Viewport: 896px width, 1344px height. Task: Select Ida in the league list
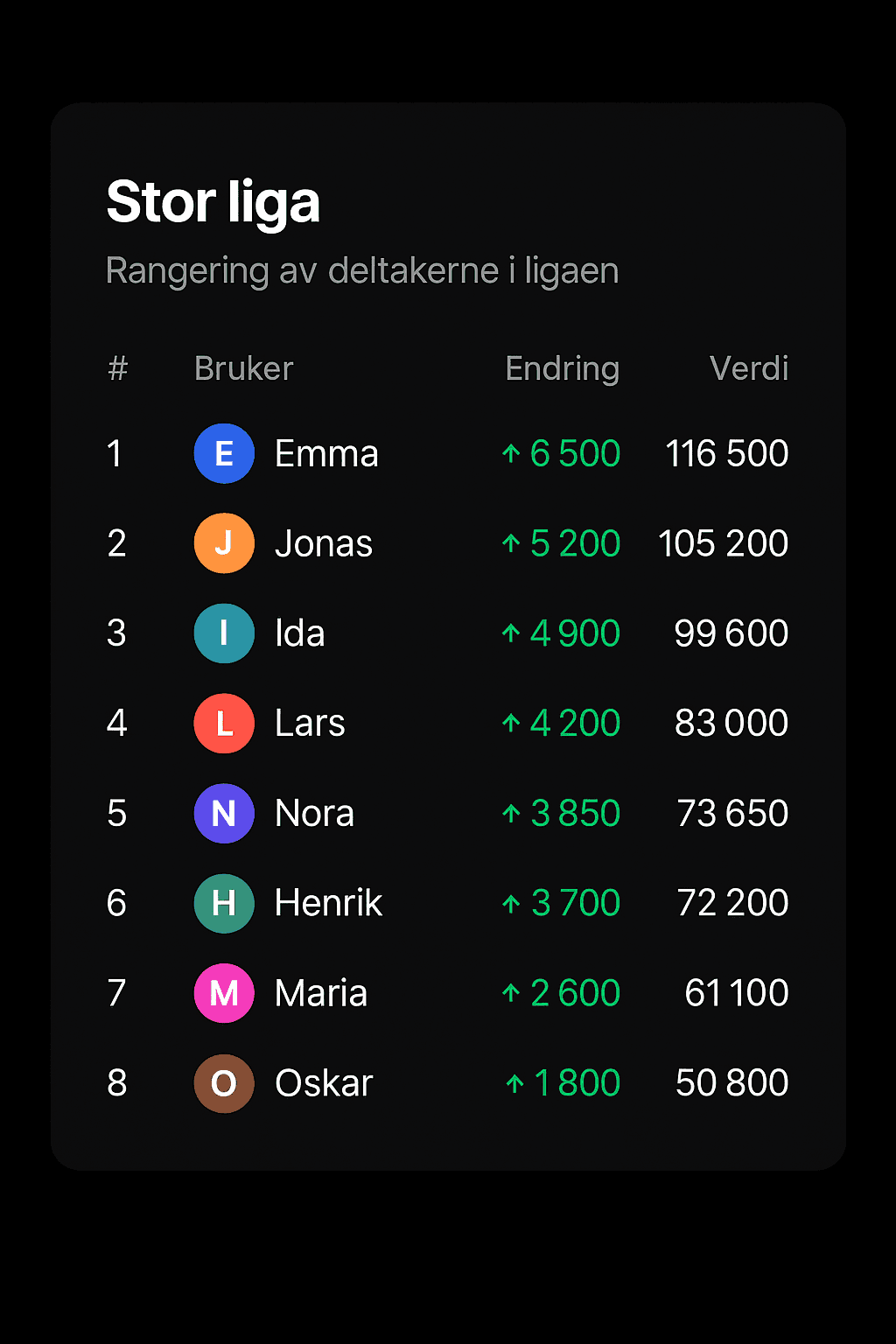click(x=448, y=633)
